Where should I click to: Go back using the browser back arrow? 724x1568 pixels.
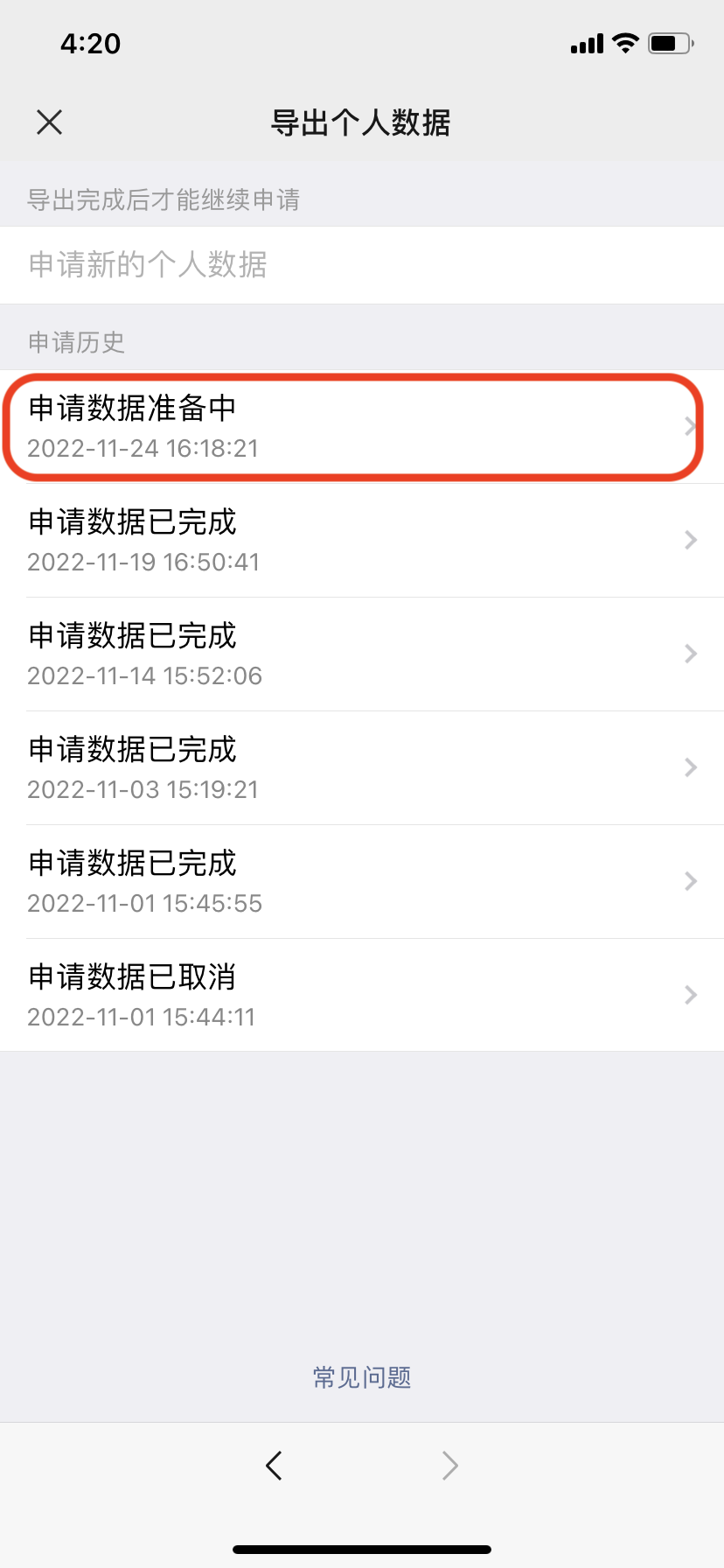point(275,1465)
